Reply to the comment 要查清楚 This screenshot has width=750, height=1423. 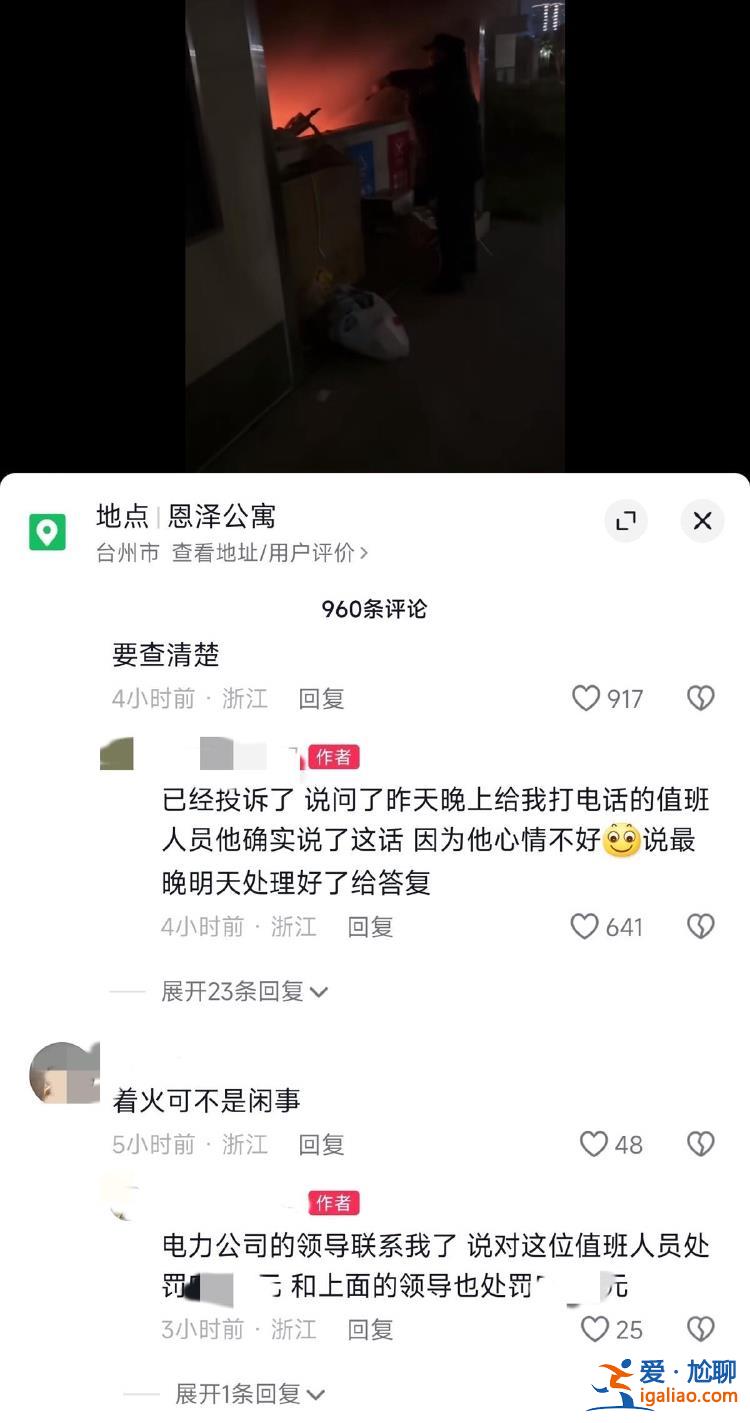(x=321, y=699)
